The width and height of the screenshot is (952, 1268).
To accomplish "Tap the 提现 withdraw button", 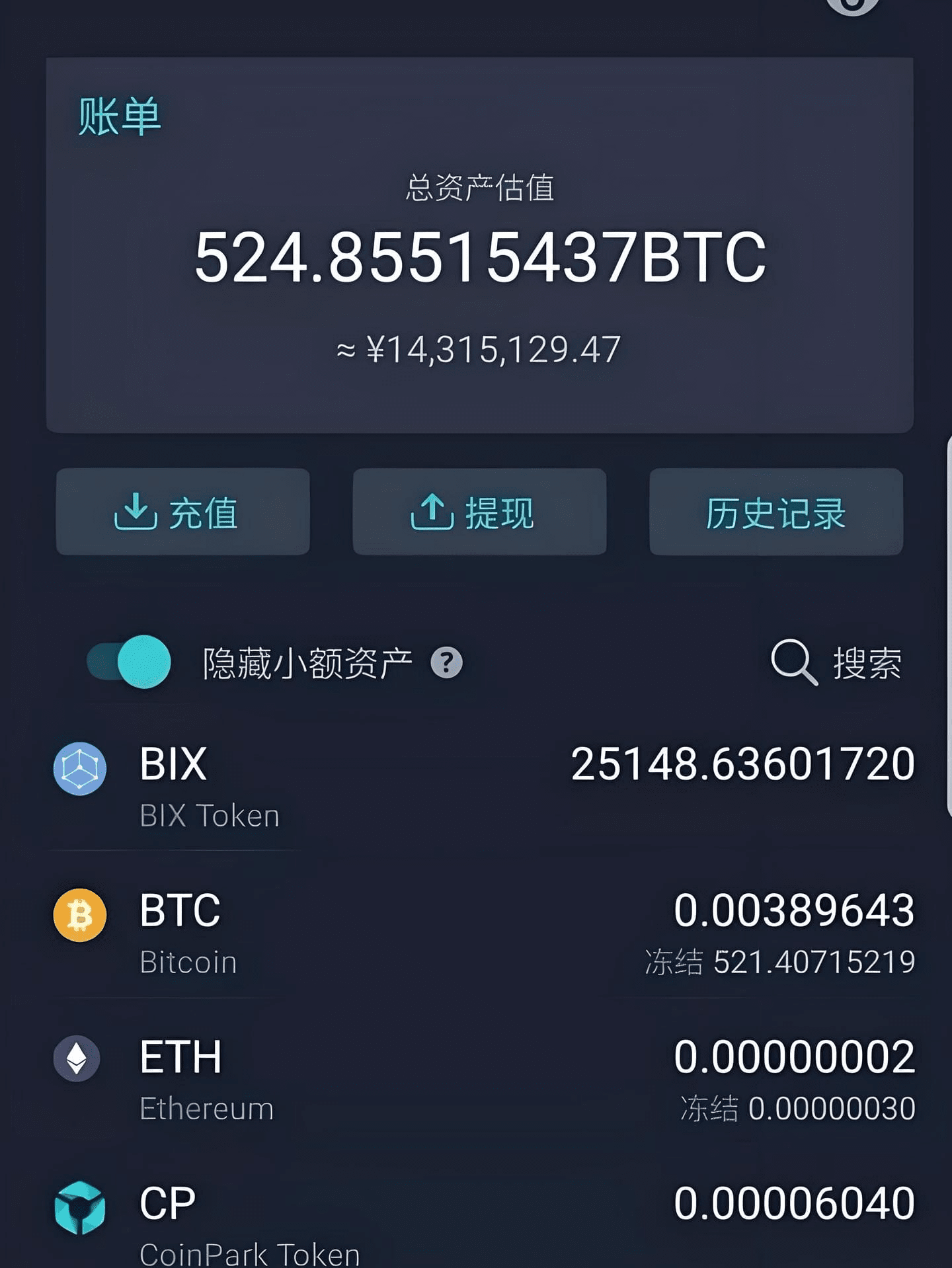I will pos(479,512).
